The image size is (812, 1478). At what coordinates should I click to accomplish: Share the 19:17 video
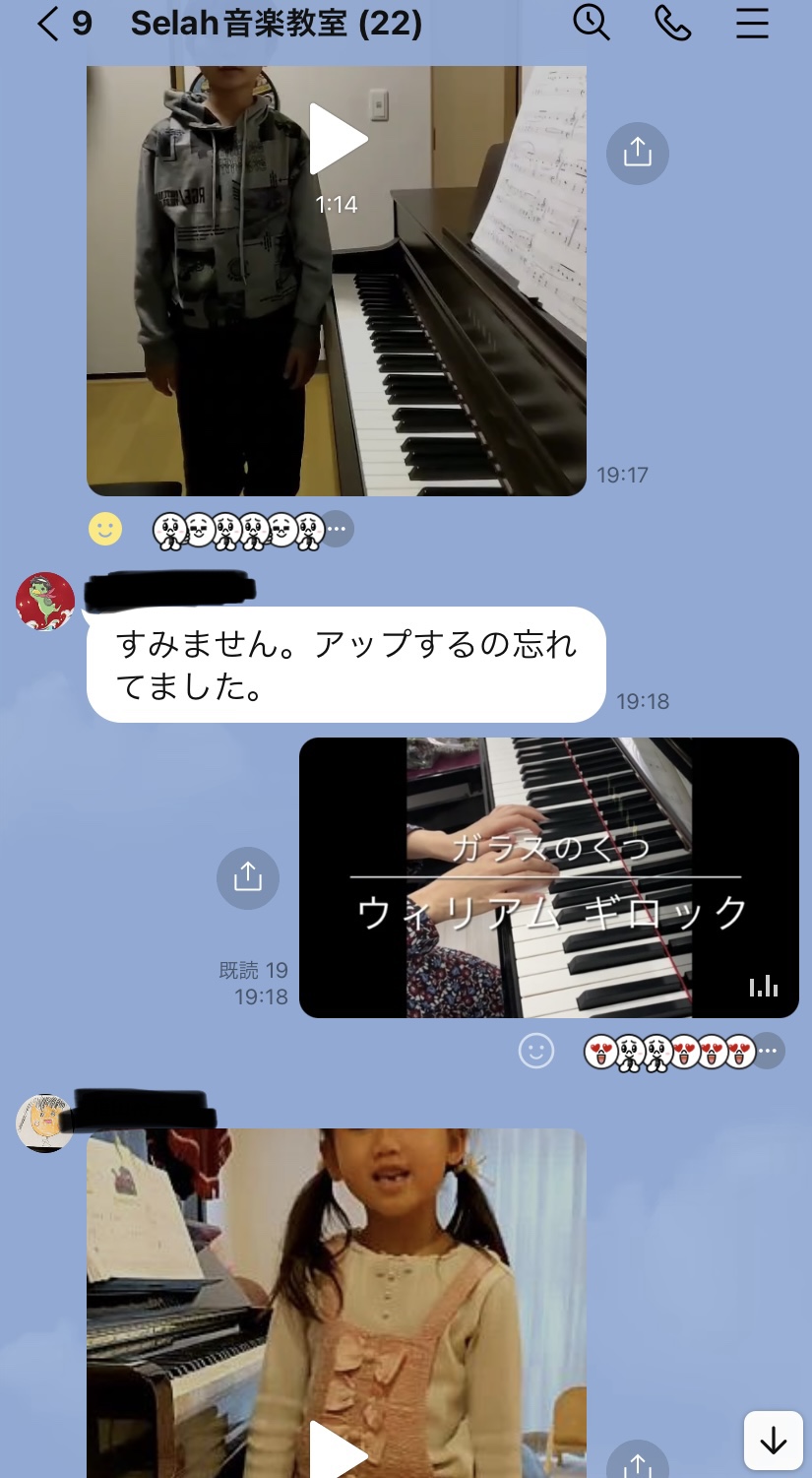coord(637,153)
